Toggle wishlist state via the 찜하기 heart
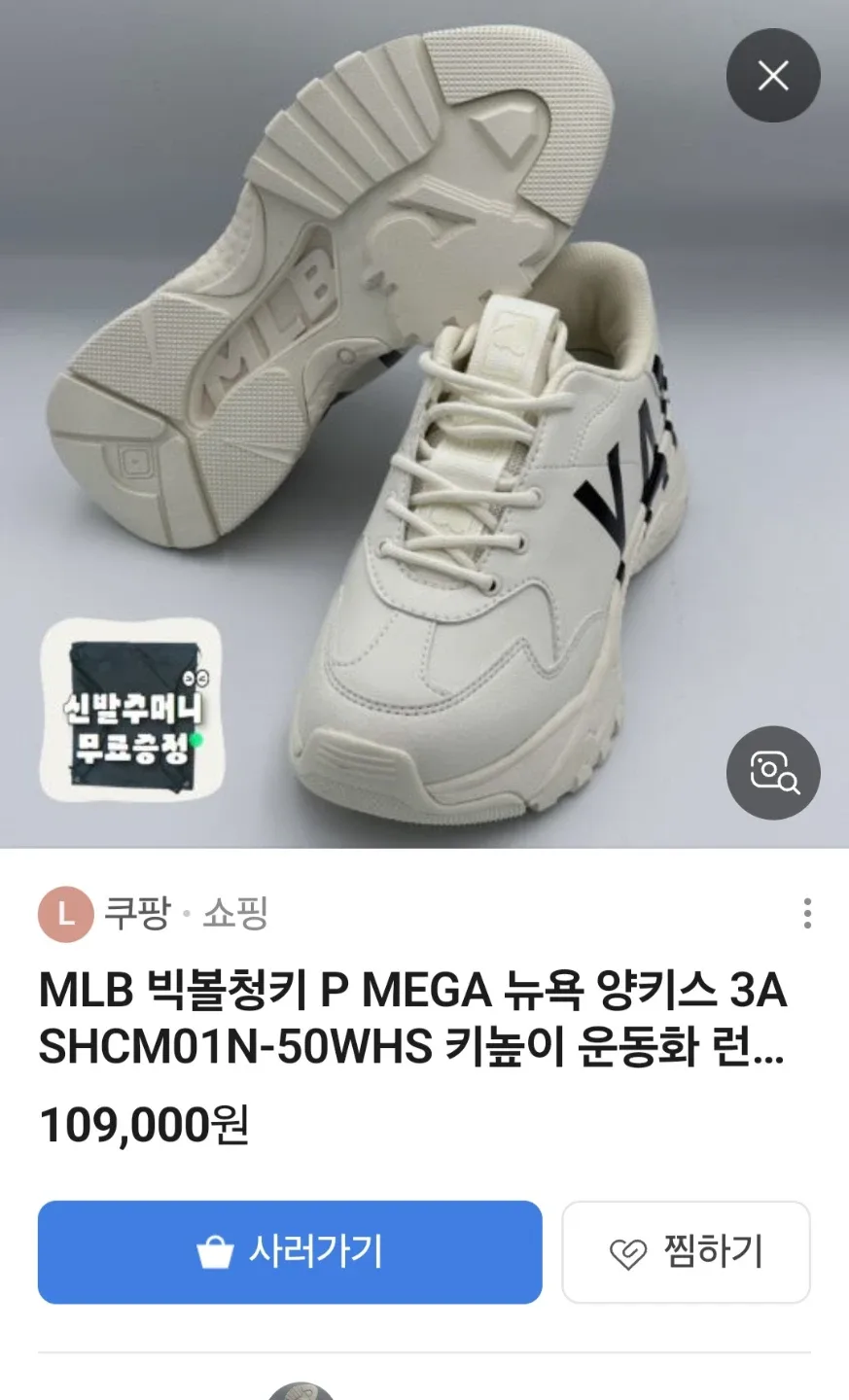The image size is (849, 1400). [686, 1252]
